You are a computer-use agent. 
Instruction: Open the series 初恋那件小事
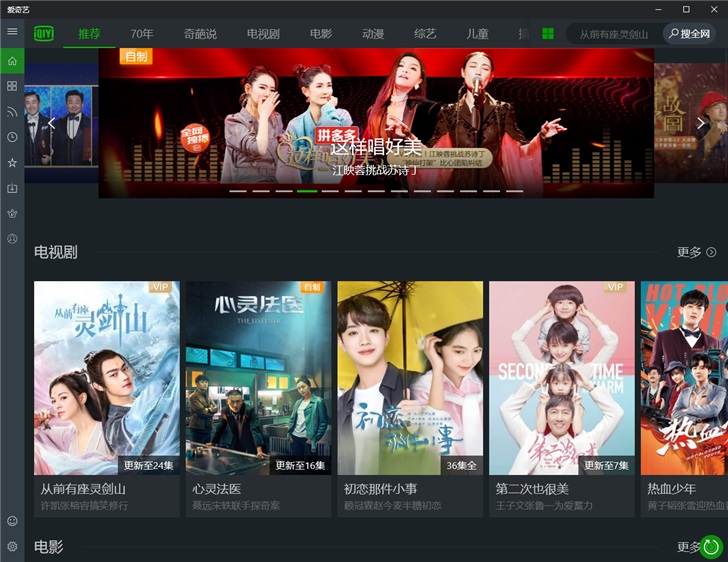(x=410, y=378)
